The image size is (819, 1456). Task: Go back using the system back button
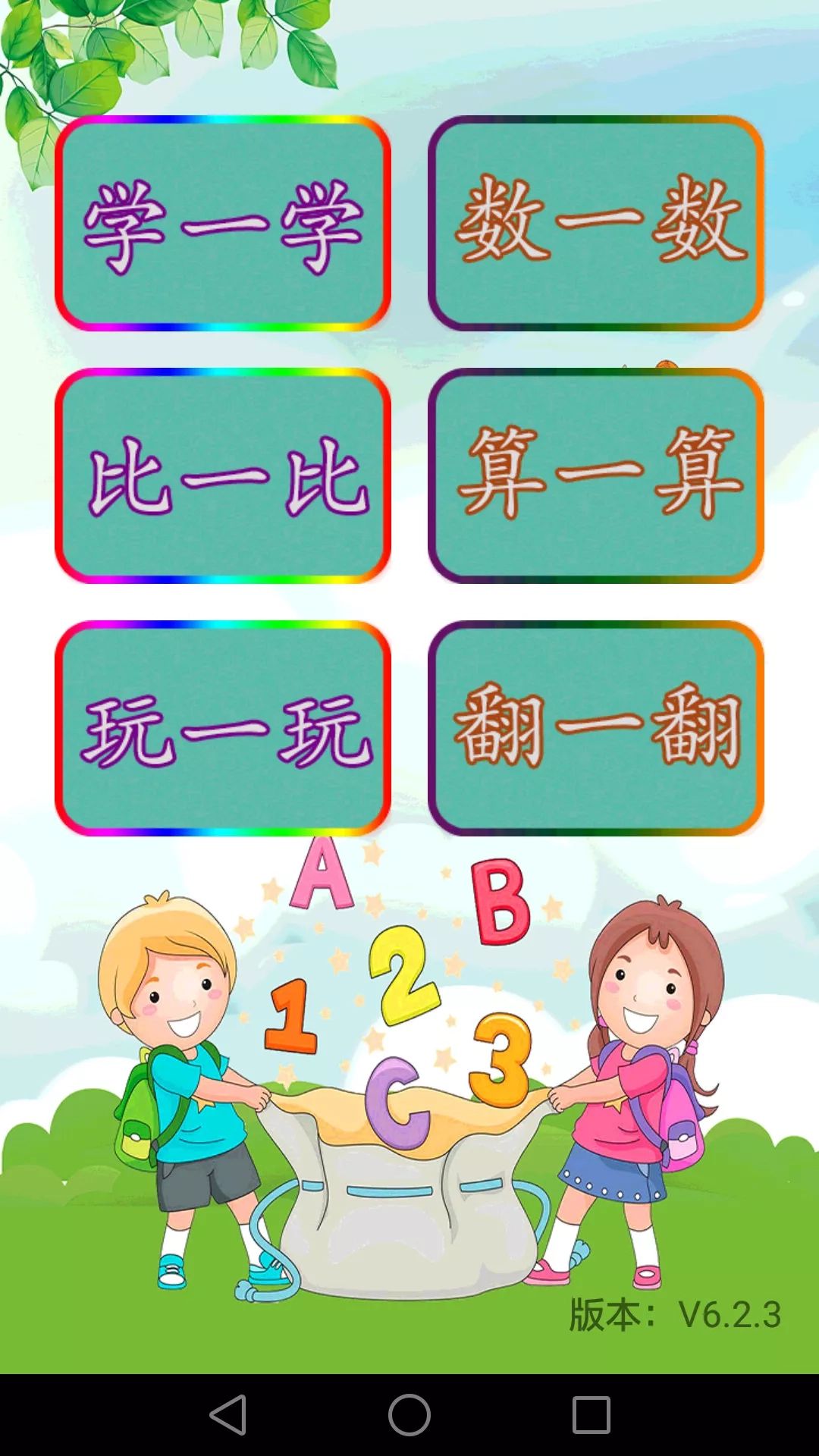pos(227,1415)
